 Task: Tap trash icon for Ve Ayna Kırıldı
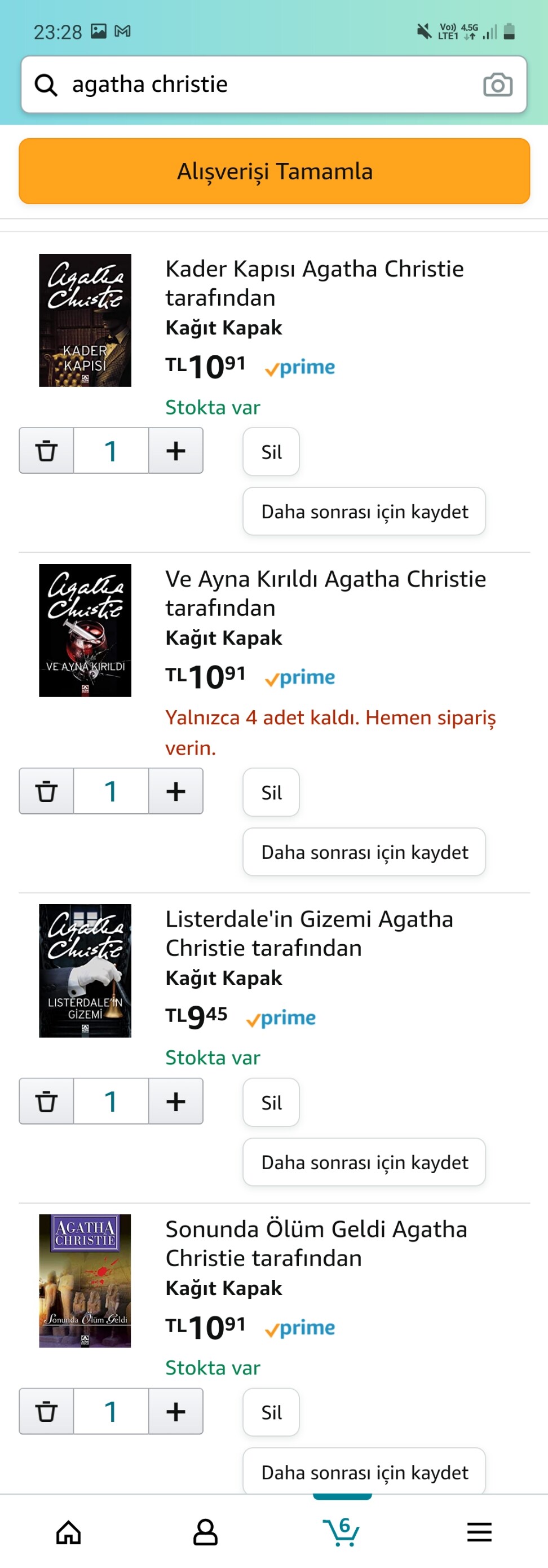(46, 791)
